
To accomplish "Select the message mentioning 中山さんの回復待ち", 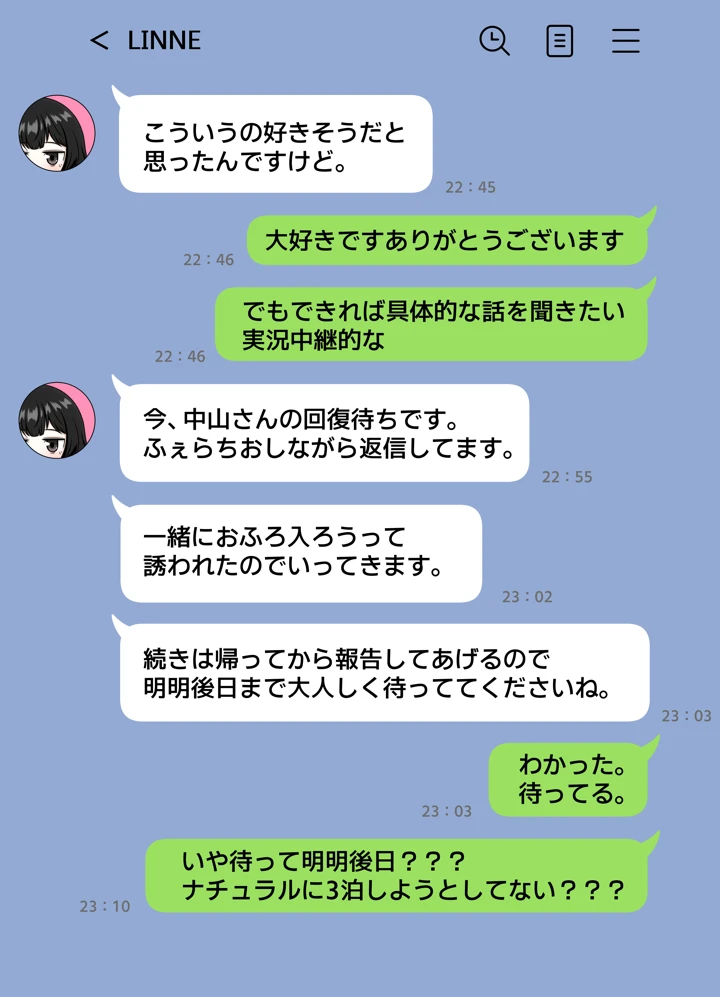I will (325, 432).
